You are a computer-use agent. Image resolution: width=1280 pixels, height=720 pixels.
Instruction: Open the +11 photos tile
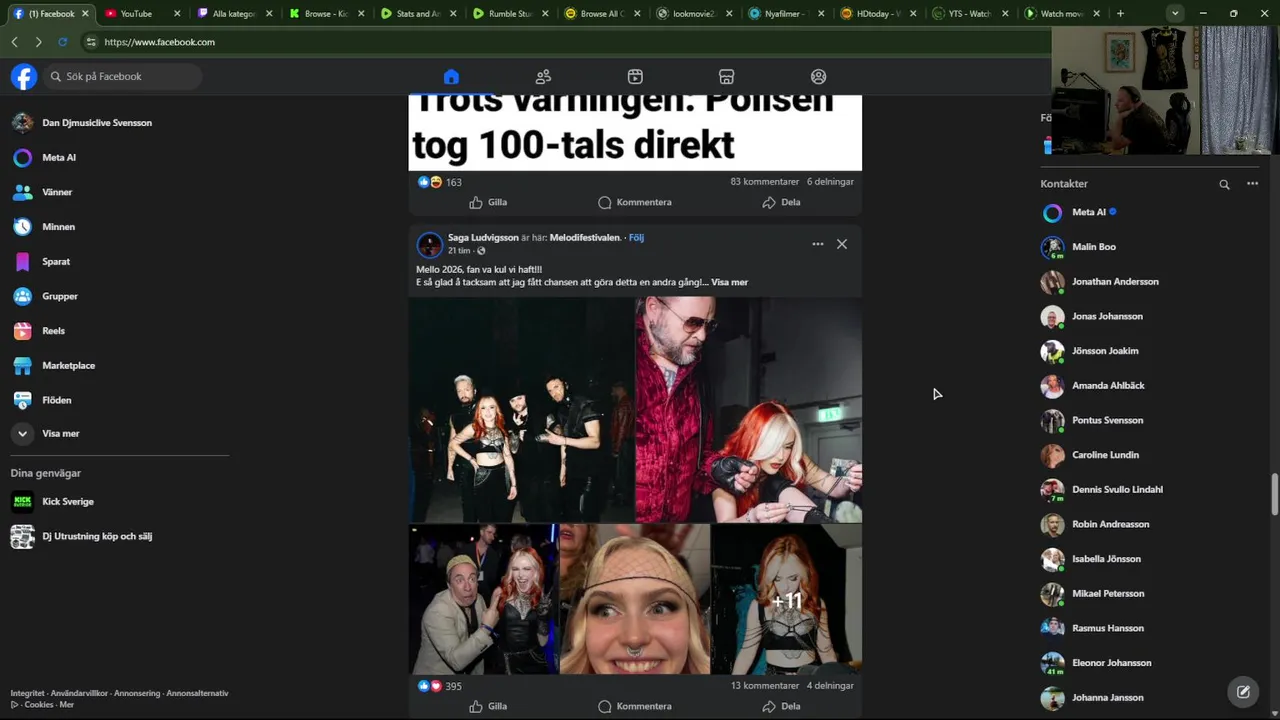tap(786, 599)
